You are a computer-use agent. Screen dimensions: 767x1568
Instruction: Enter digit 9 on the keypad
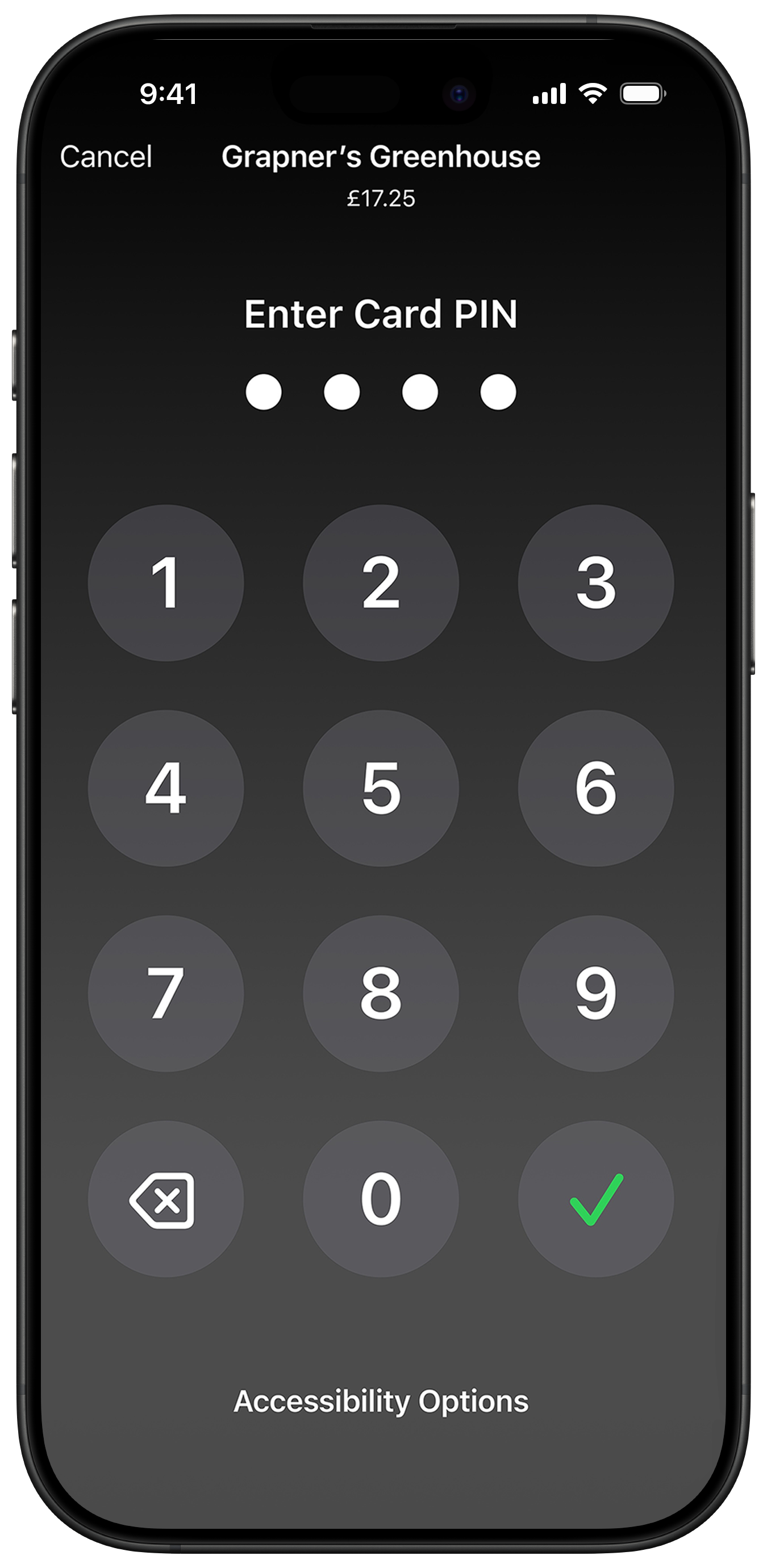(596, 994)
